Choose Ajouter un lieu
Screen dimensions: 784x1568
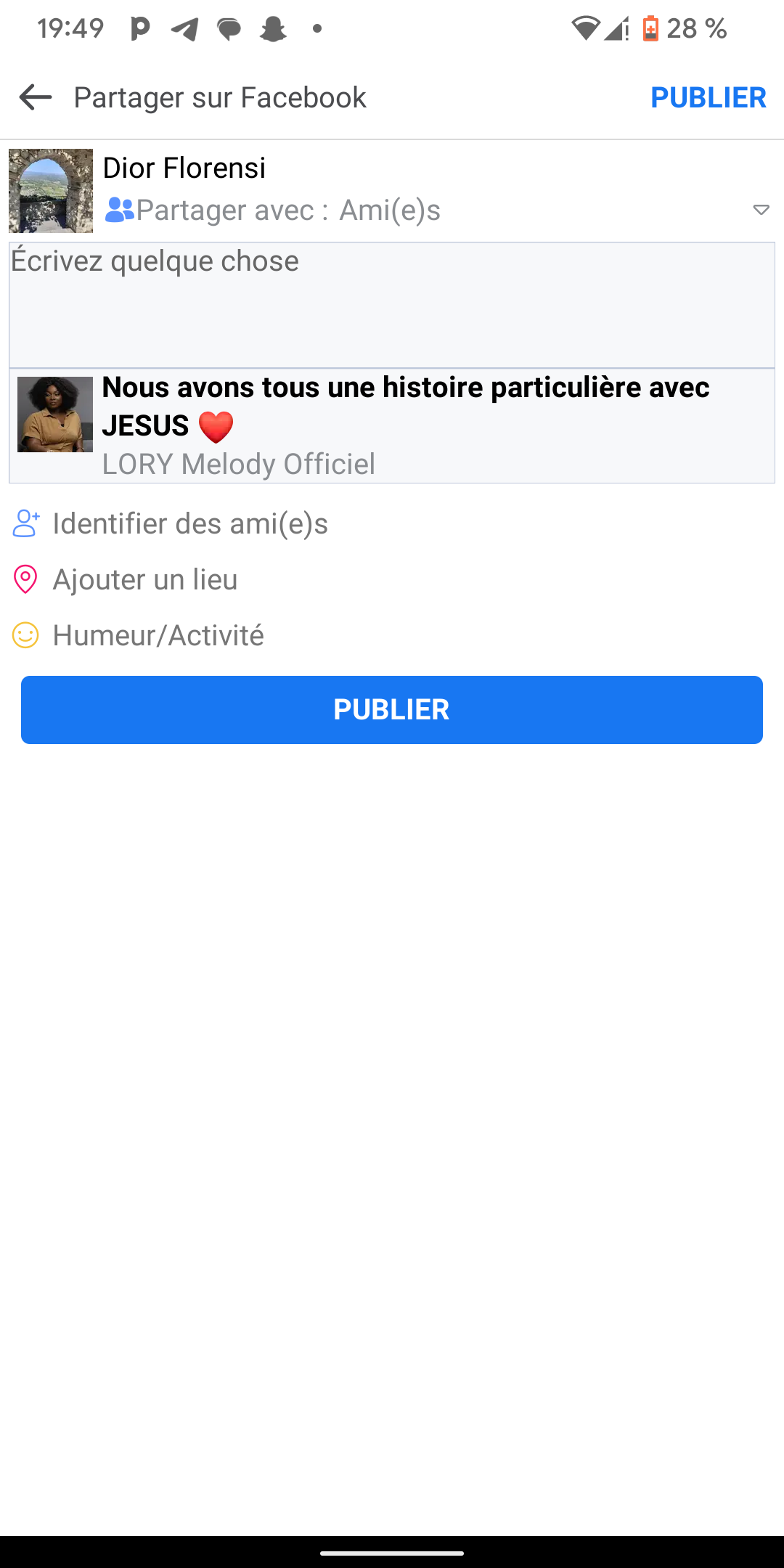145,579
